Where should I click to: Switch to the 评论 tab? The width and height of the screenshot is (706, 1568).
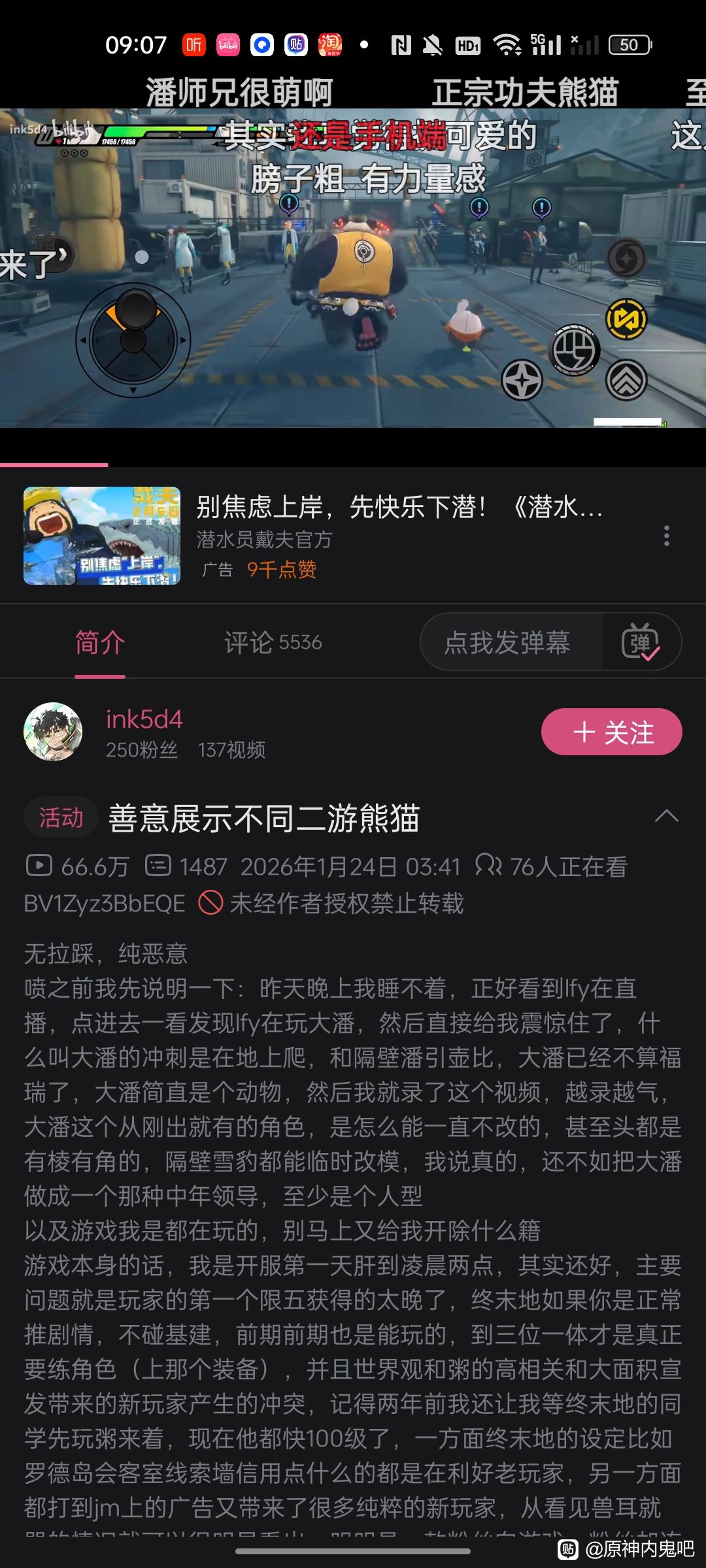pos(273,643)
